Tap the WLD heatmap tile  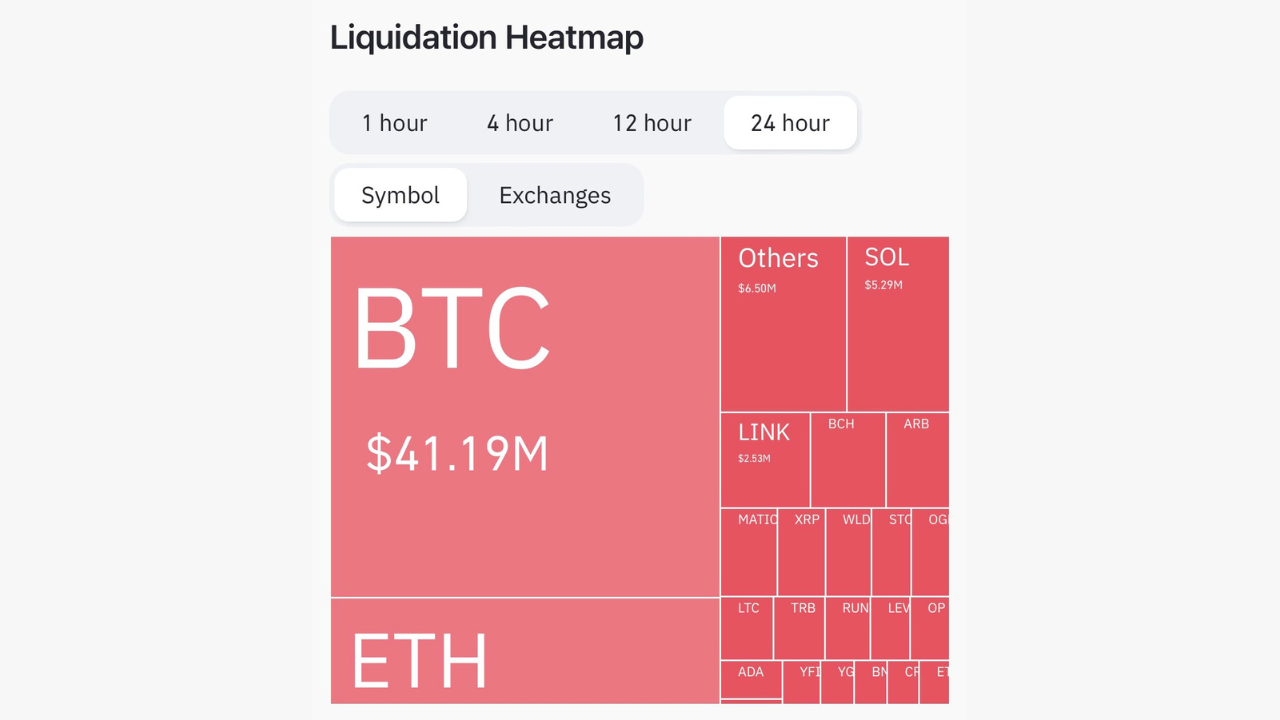848,552
